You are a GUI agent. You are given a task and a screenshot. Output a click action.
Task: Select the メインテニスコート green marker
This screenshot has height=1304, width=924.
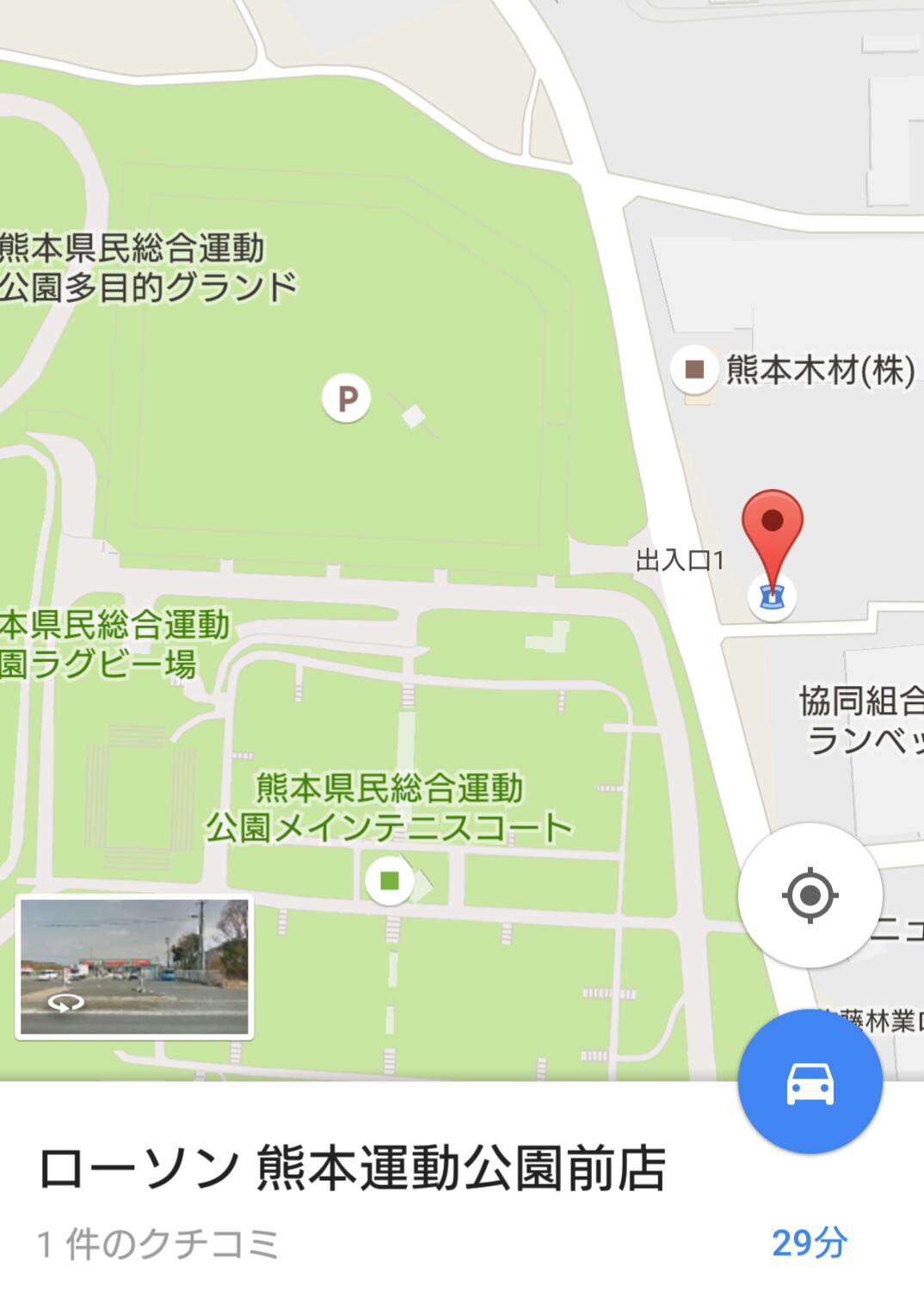coord(390,881)
